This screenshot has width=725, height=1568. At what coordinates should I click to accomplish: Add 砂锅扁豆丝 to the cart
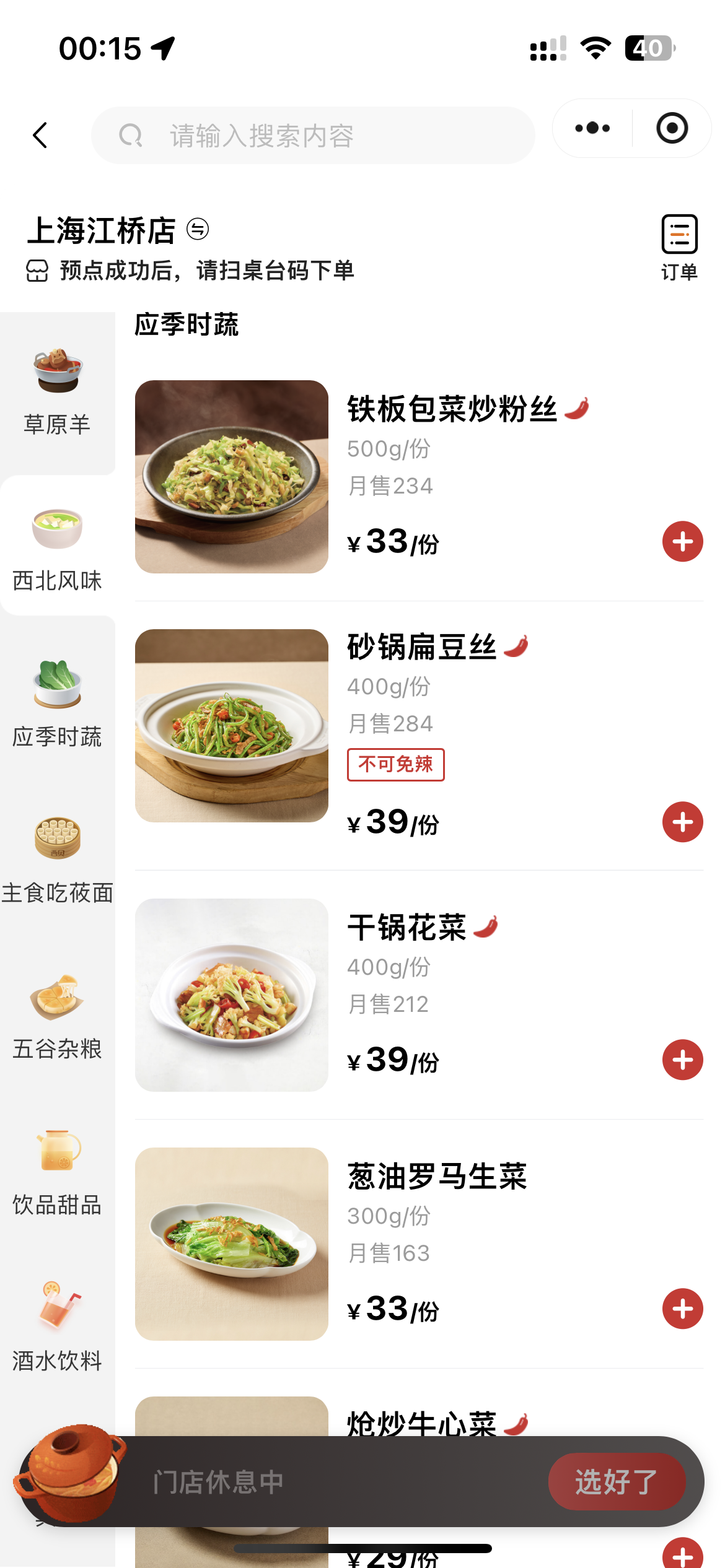pyautogui.click(x=682, y=822)
